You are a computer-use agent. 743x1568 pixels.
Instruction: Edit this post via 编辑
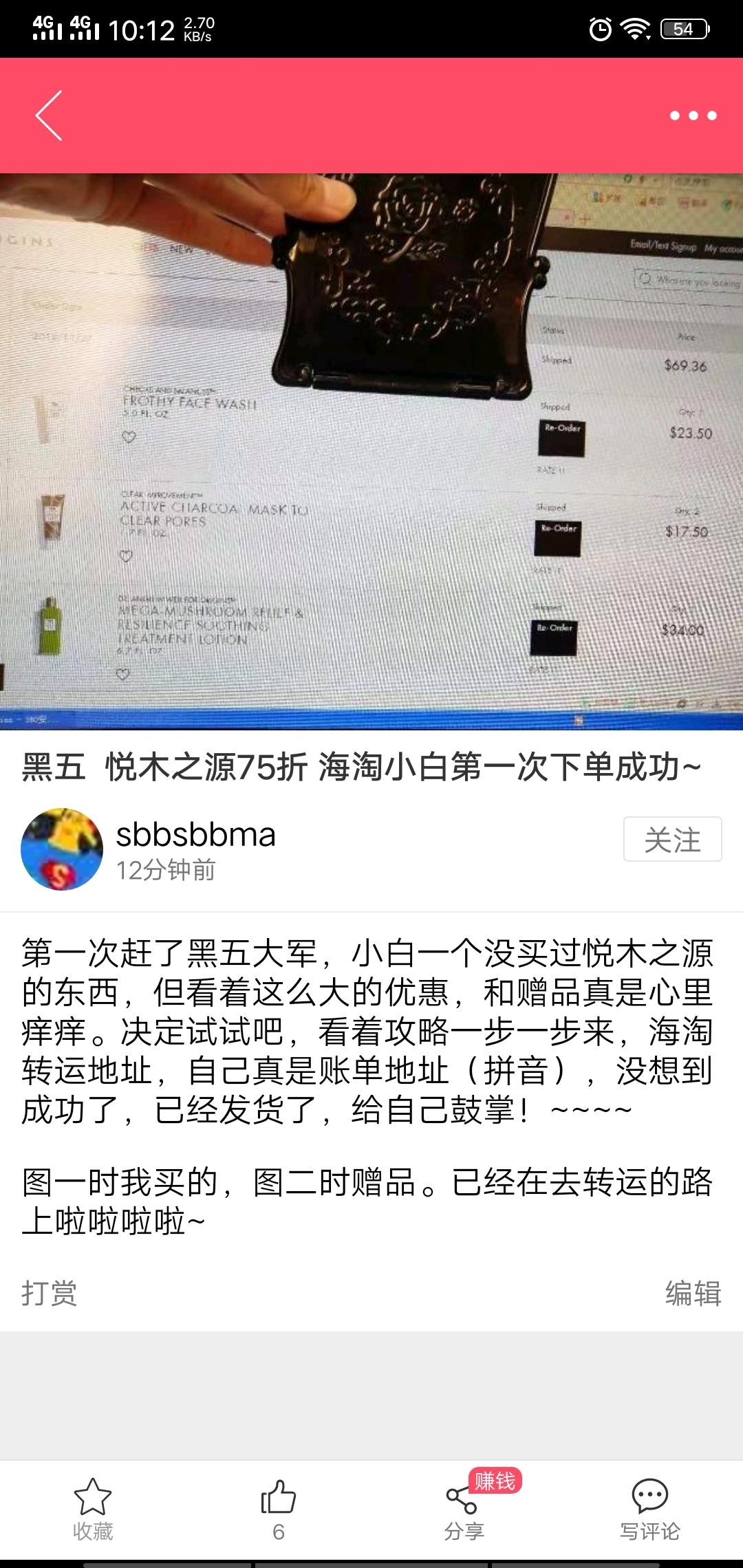click(693, 1294)
